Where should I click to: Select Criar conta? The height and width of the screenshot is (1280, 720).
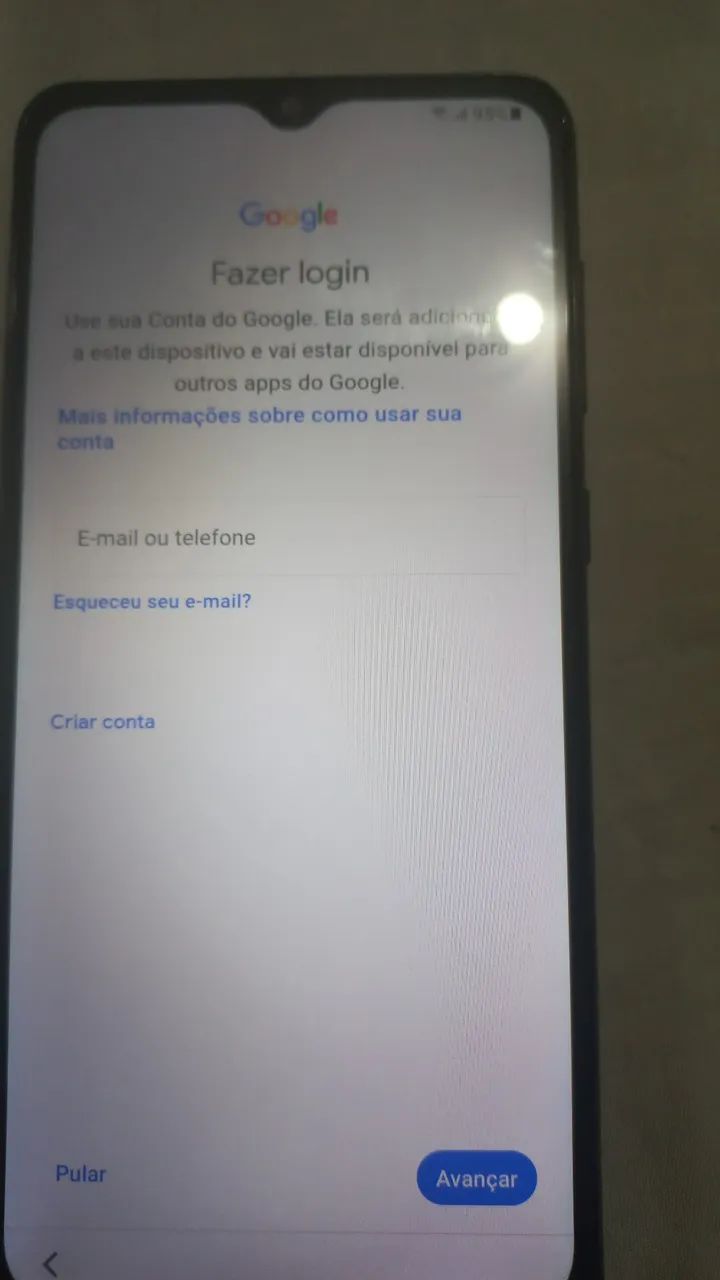[103, 722]
